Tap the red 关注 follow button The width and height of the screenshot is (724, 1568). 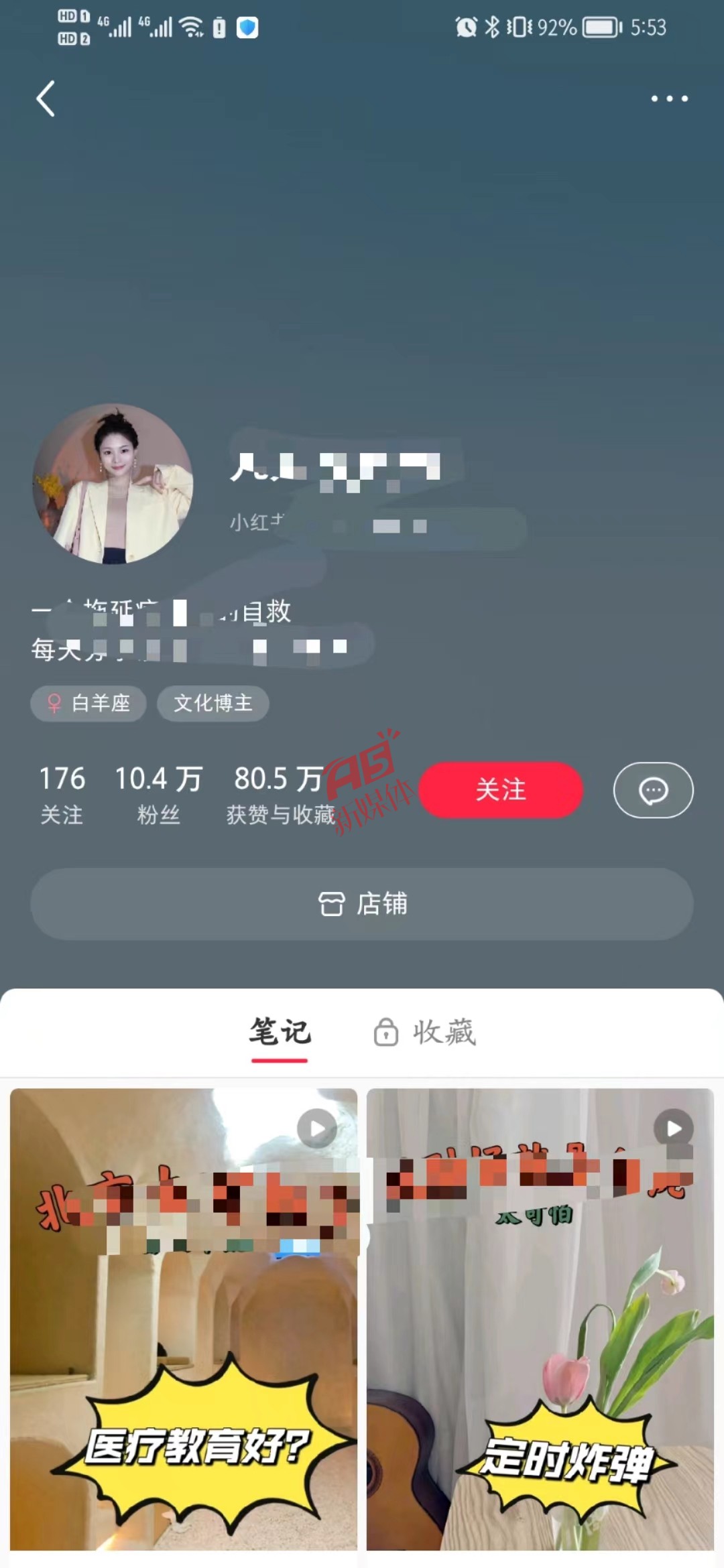tap(501, 789)
